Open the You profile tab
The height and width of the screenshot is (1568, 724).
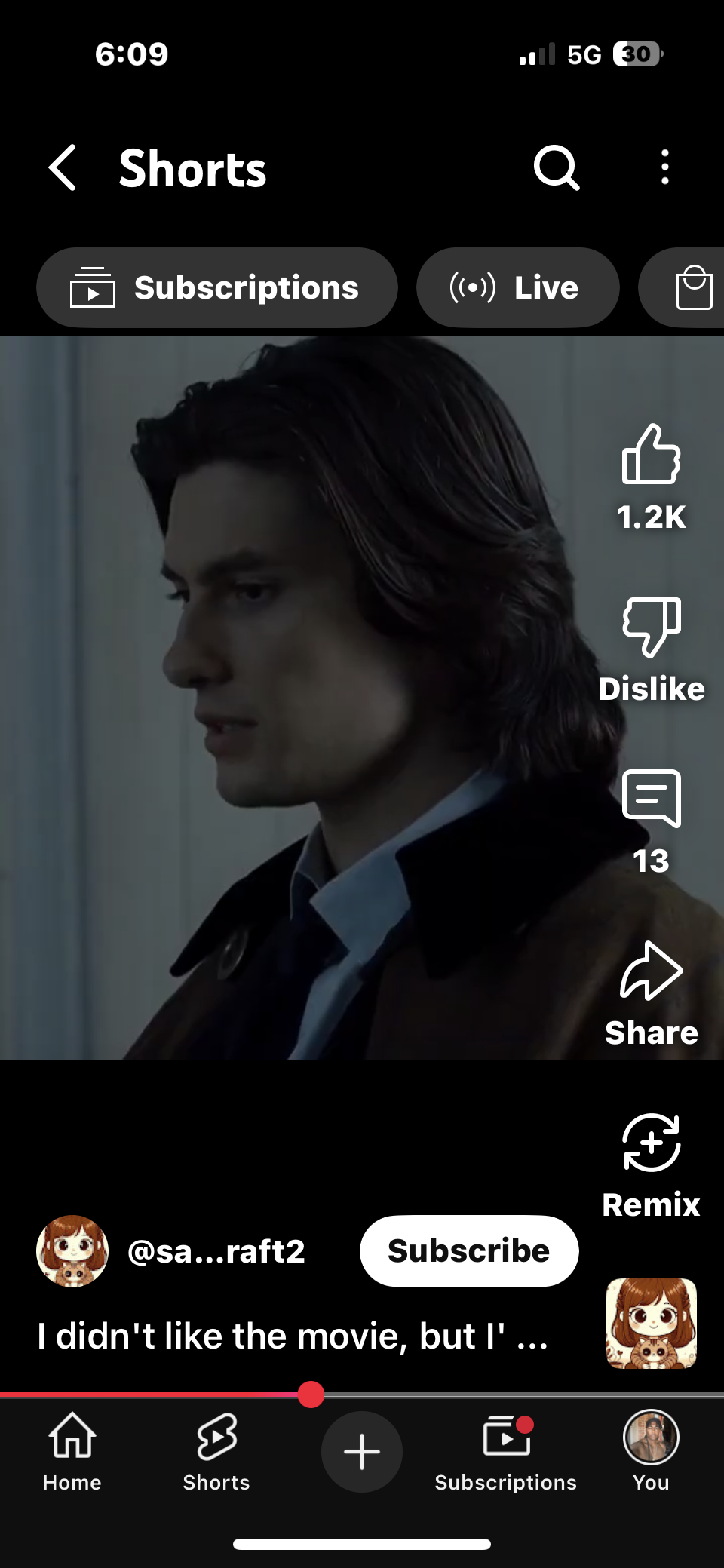651,1452
